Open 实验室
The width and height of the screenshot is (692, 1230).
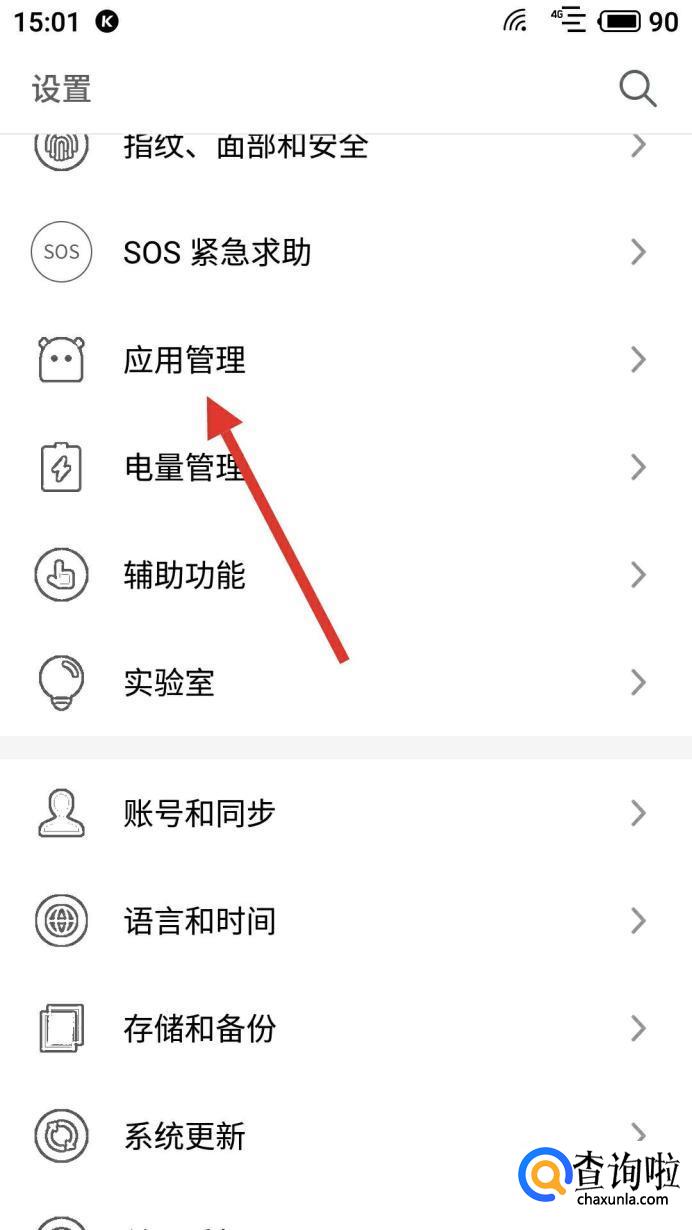coord(346,683)
